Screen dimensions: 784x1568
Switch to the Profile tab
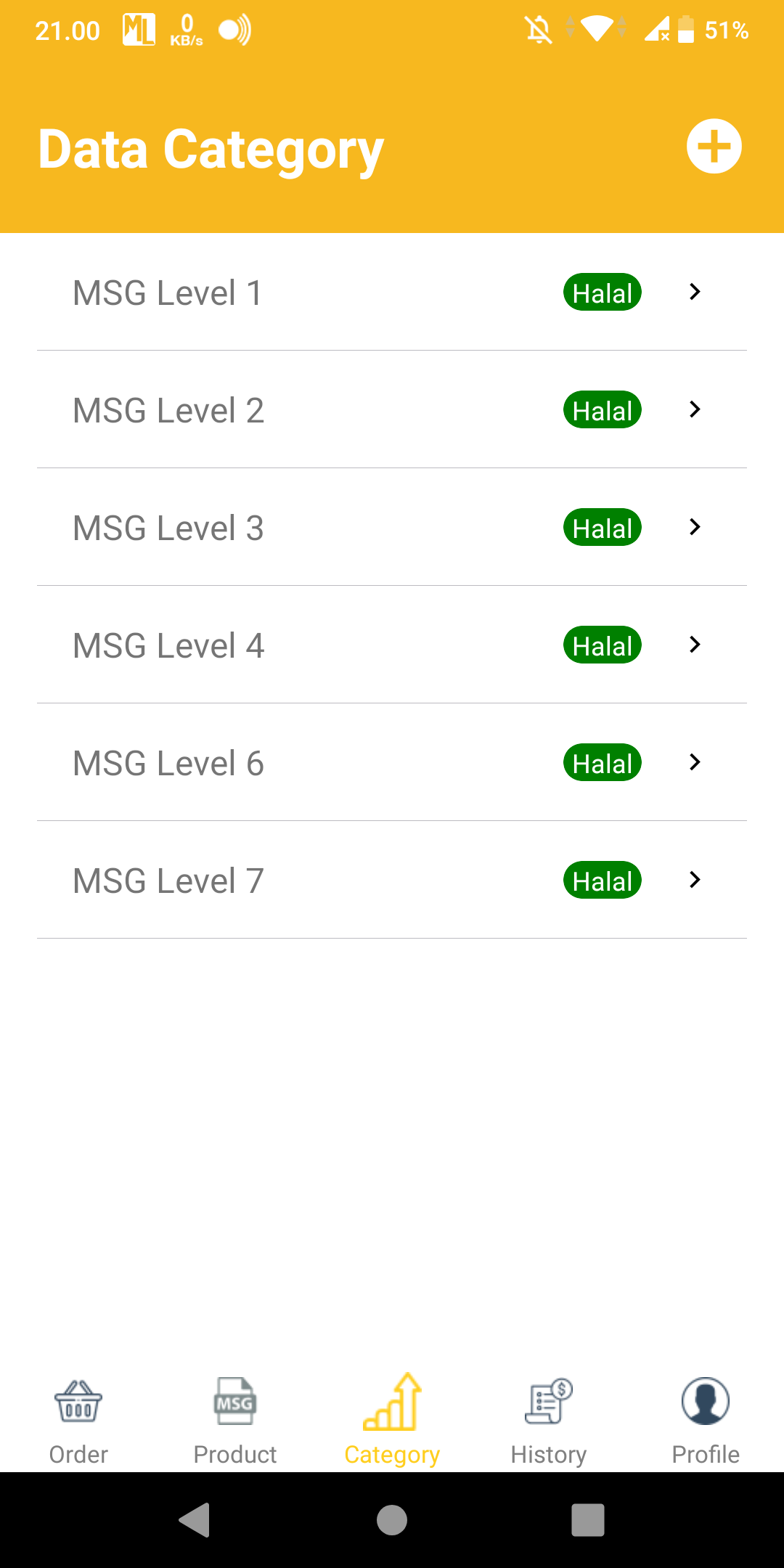pos(706,1420)
